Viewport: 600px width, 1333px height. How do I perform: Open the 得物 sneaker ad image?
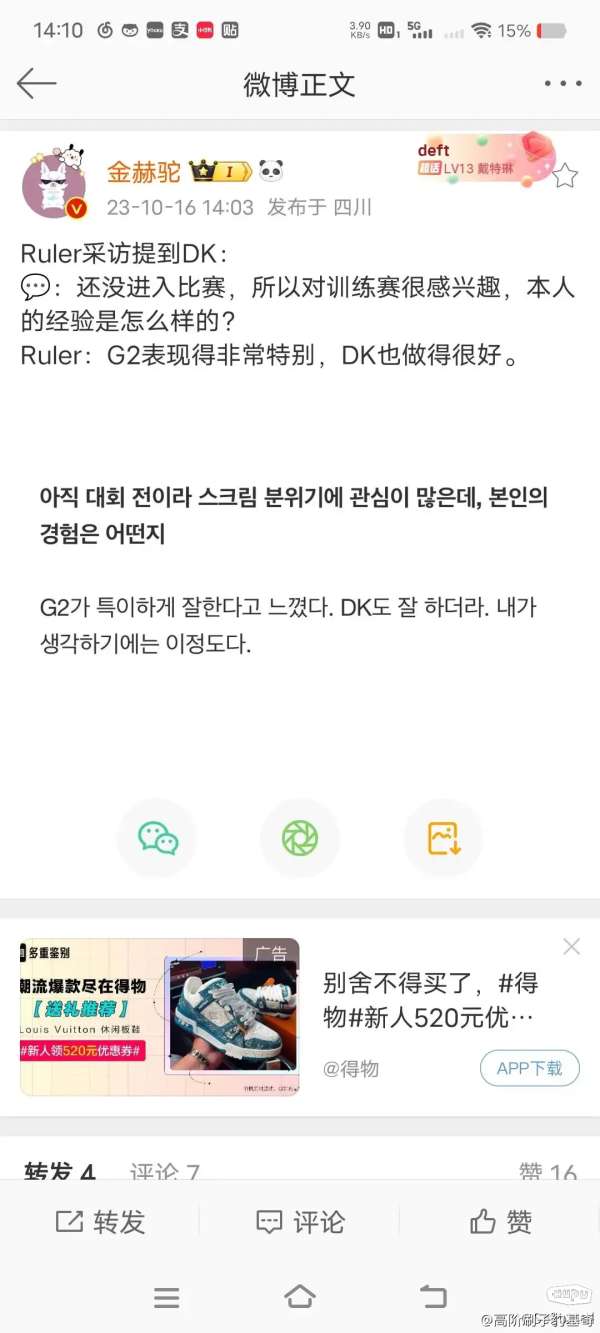click(160, 1017)
